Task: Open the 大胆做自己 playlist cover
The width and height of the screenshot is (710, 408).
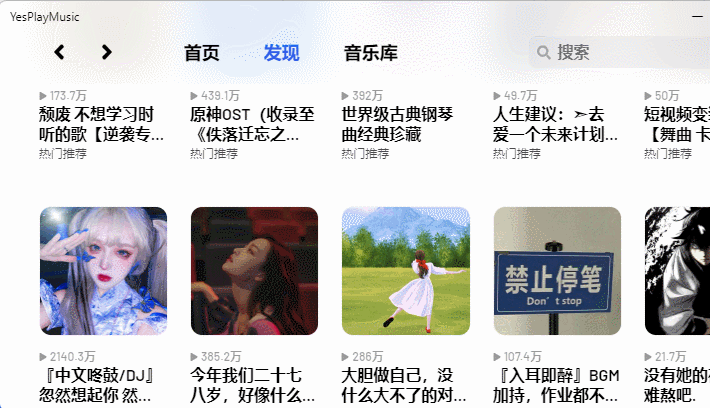Action: [x=405, y=271]
